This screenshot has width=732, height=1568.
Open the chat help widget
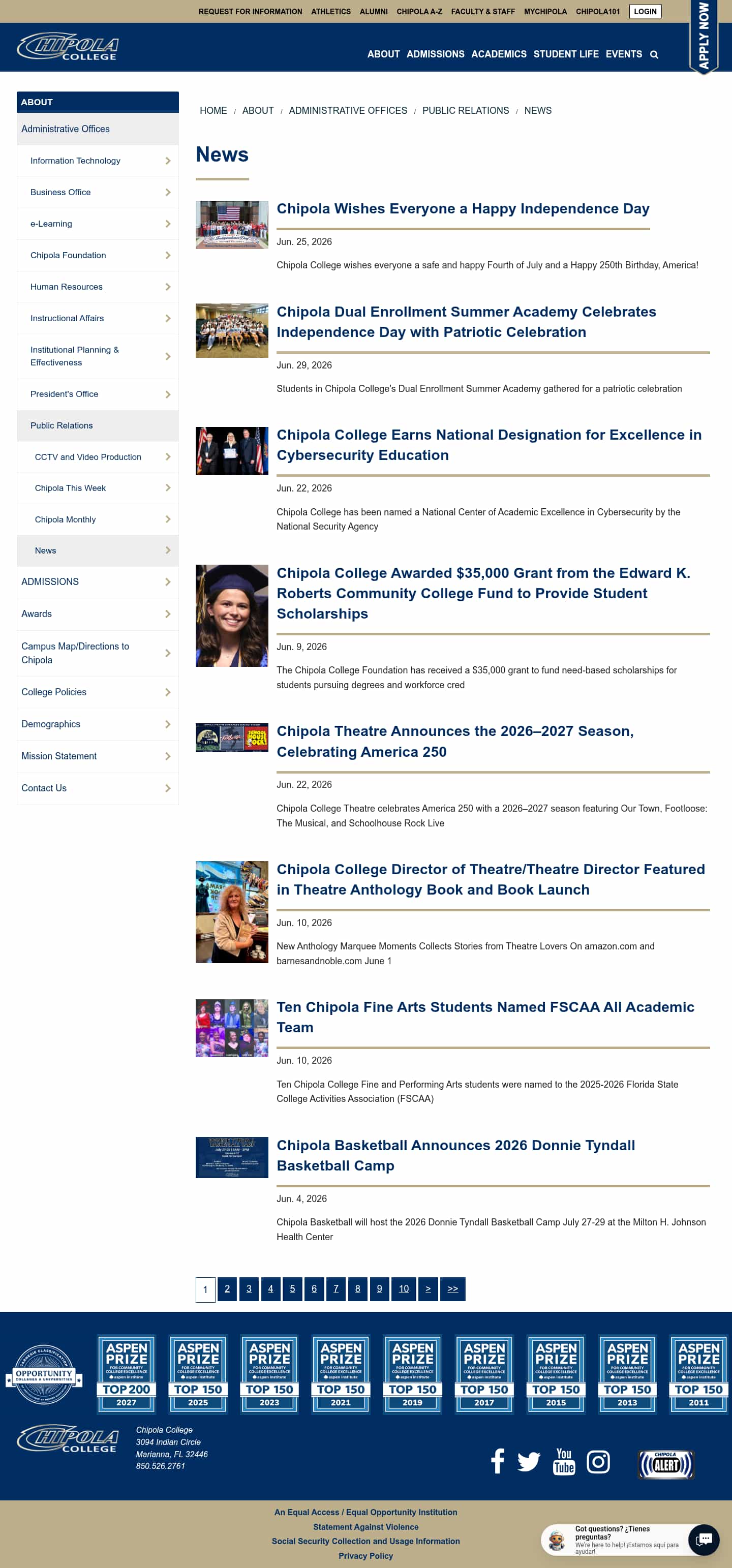(x=704, y=1539)
